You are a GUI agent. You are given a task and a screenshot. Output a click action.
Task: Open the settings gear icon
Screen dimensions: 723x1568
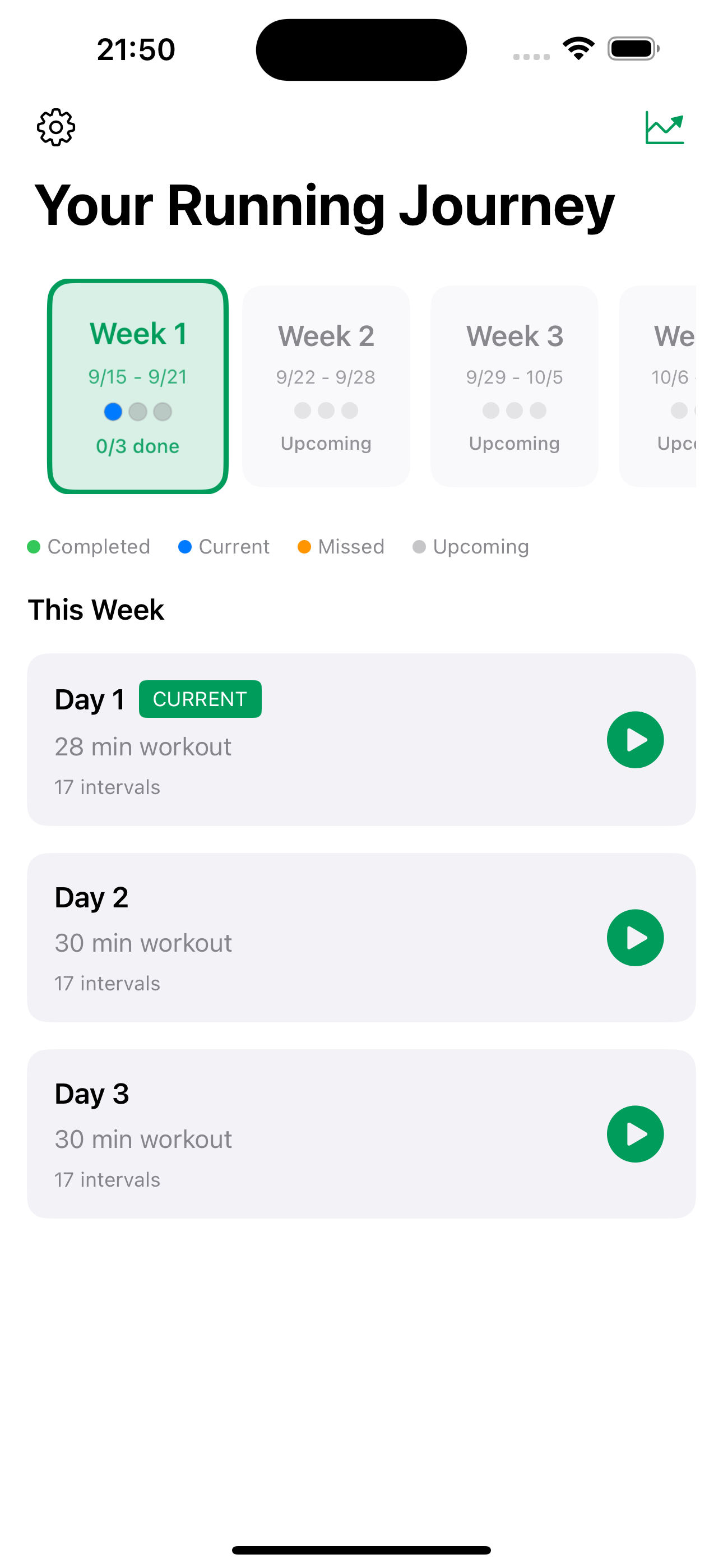click(x=56, y=127)
